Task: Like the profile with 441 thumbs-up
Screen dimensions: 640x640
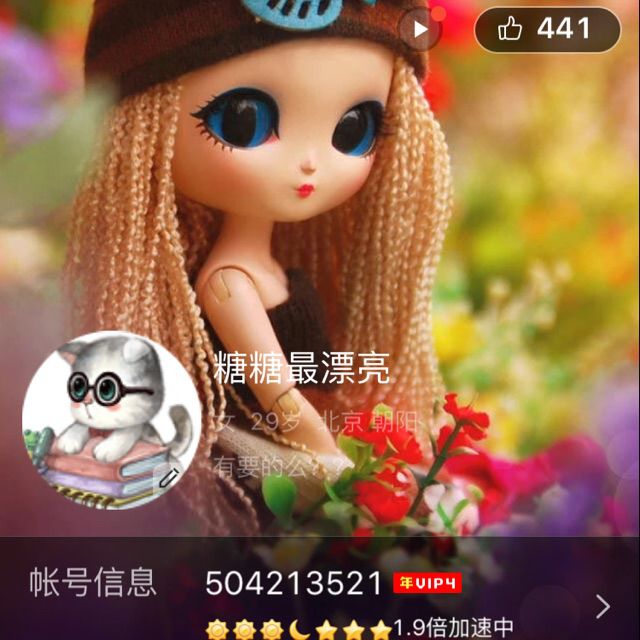Action: (x=547, y=30)
